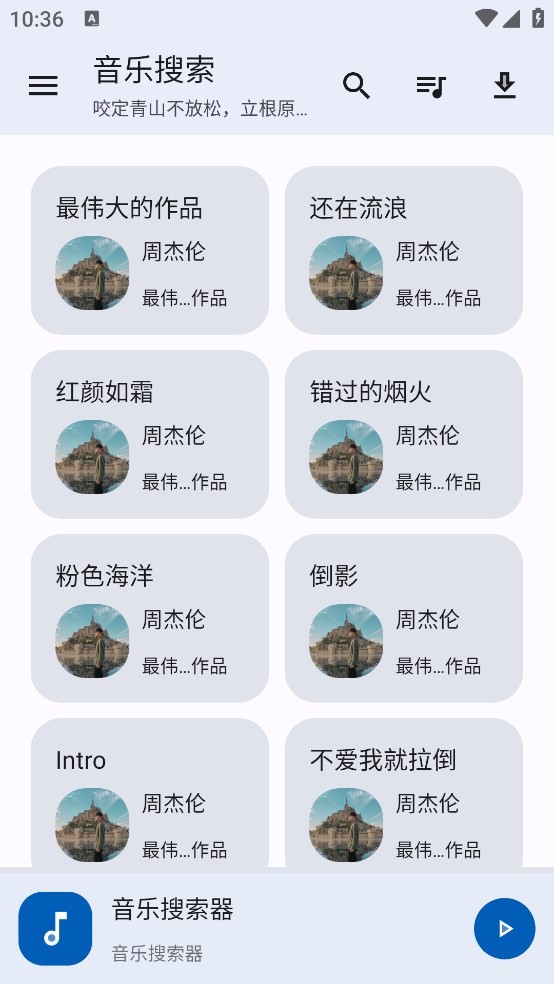Open the playlist queue icon
This screenshot has height=984, width=554.
tap(431, 86)
